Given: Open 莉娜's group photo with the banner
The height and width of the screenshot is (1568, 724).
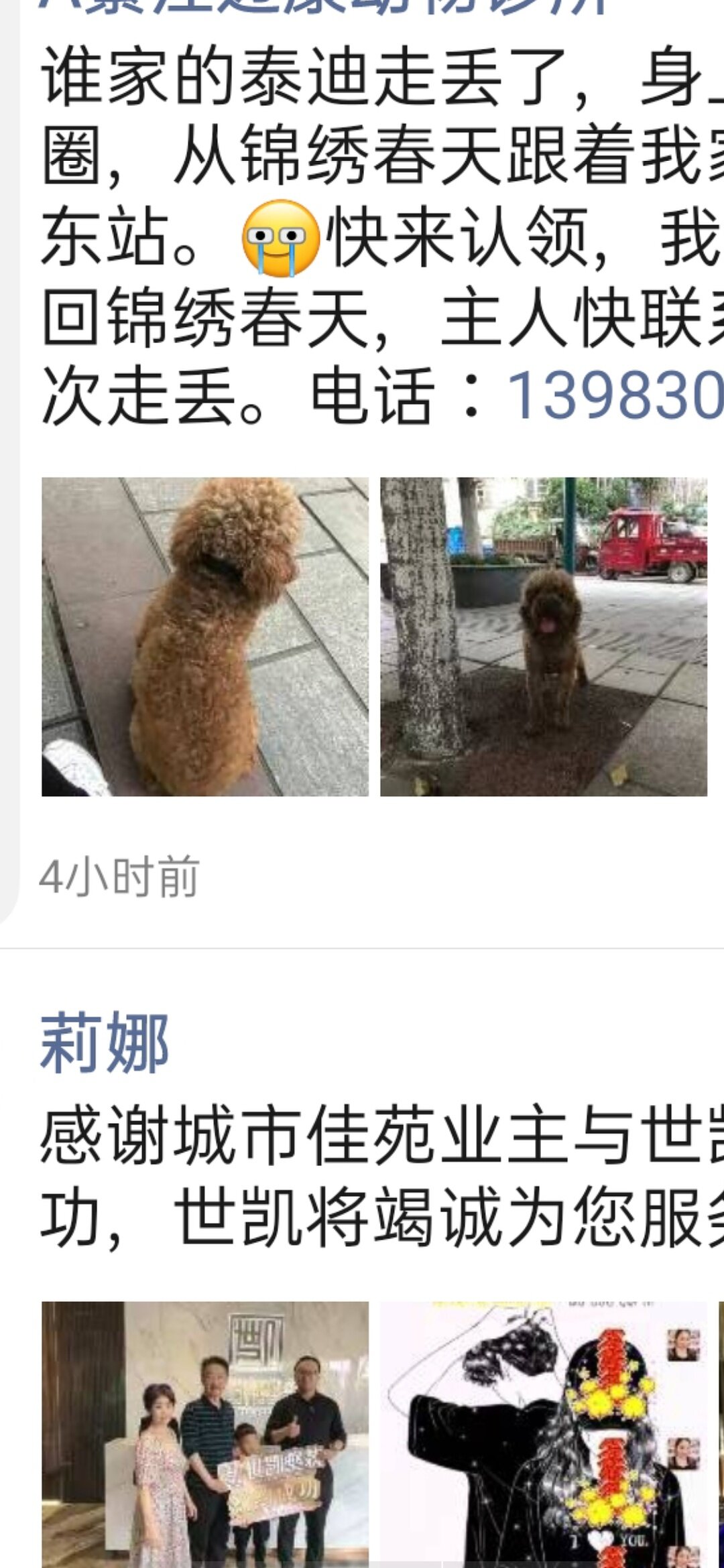Looking at the screenshot, I should click(x=205, y=1434).
